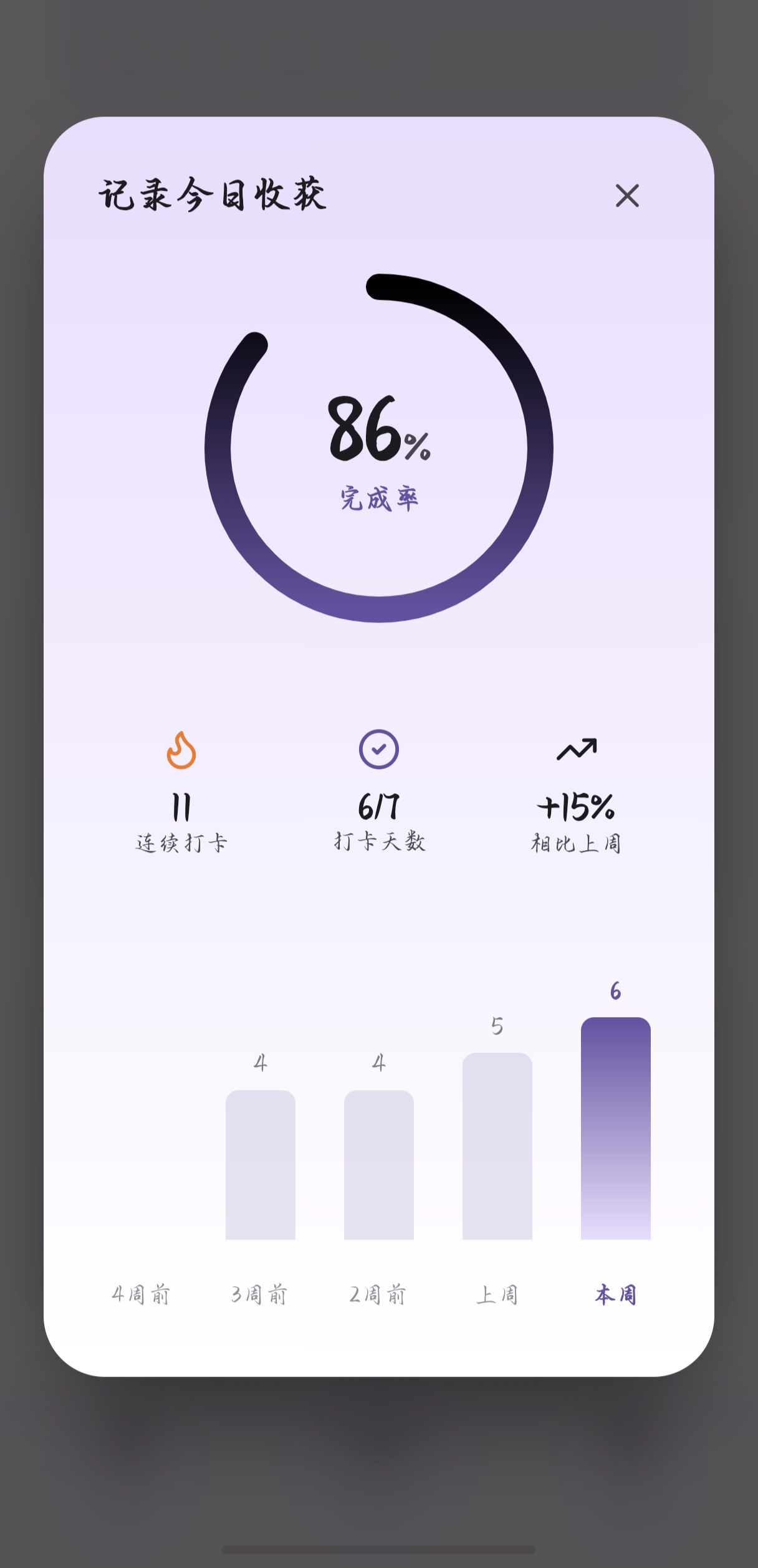This screenshot has width=758, height=1568.
Task: Tap the +15% 相比上周 stat
Action: (577, 823)
